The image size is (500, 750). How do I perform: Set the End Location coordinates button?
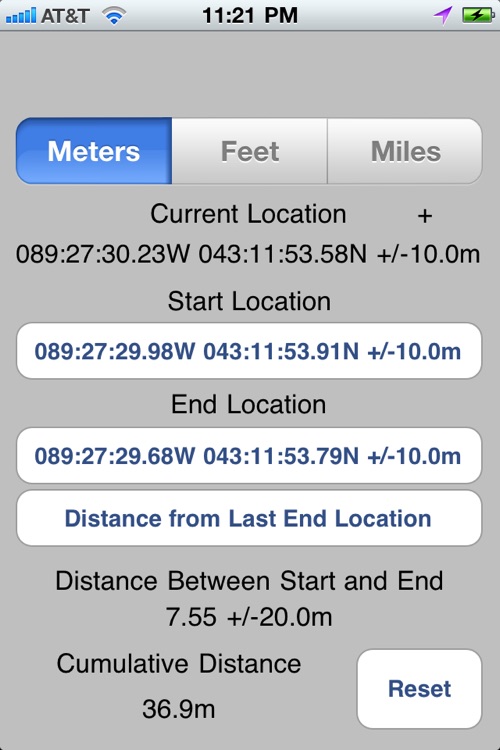(x=249, y=456)
